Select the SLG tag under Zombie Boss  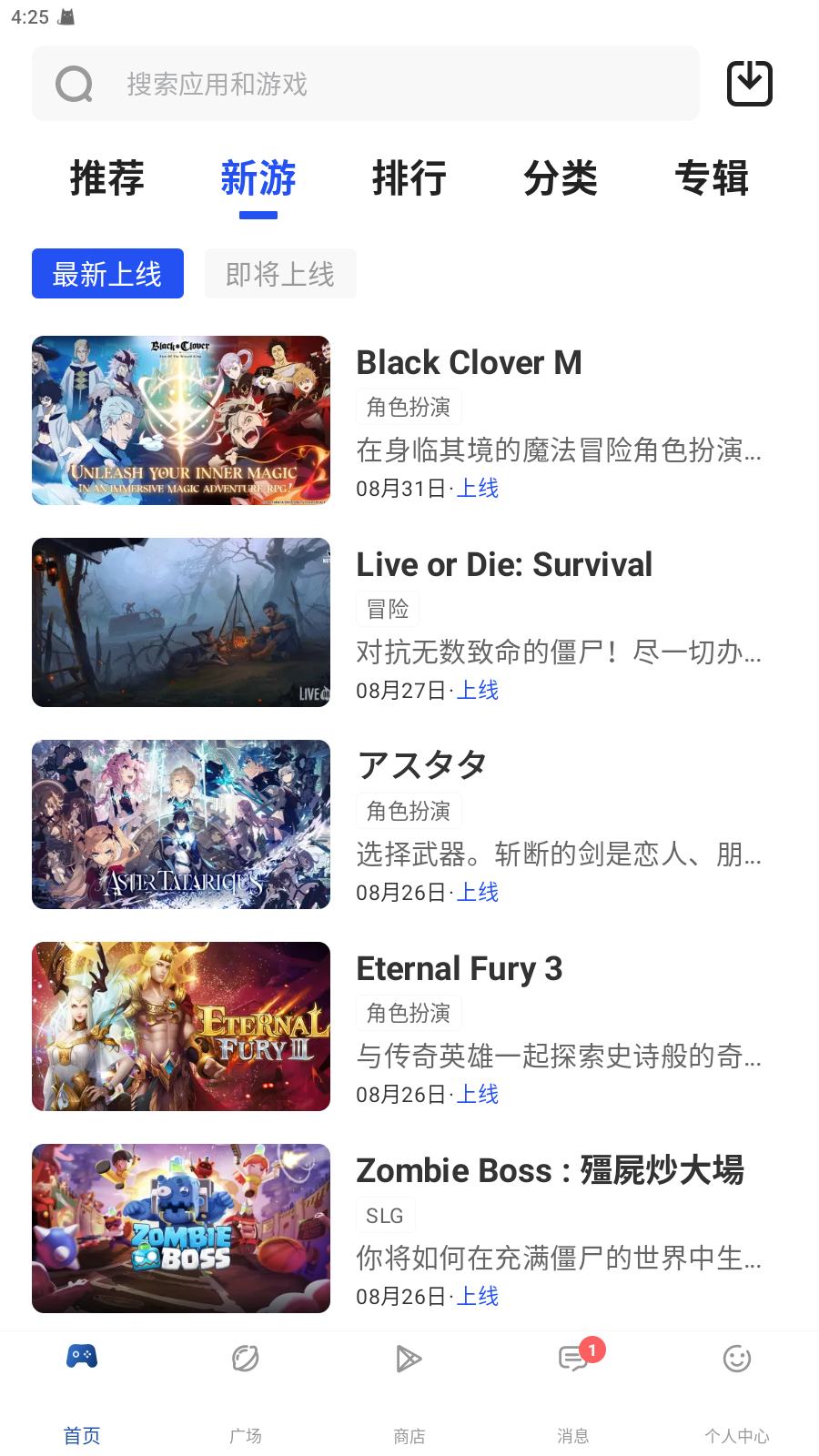(385, 1214)
